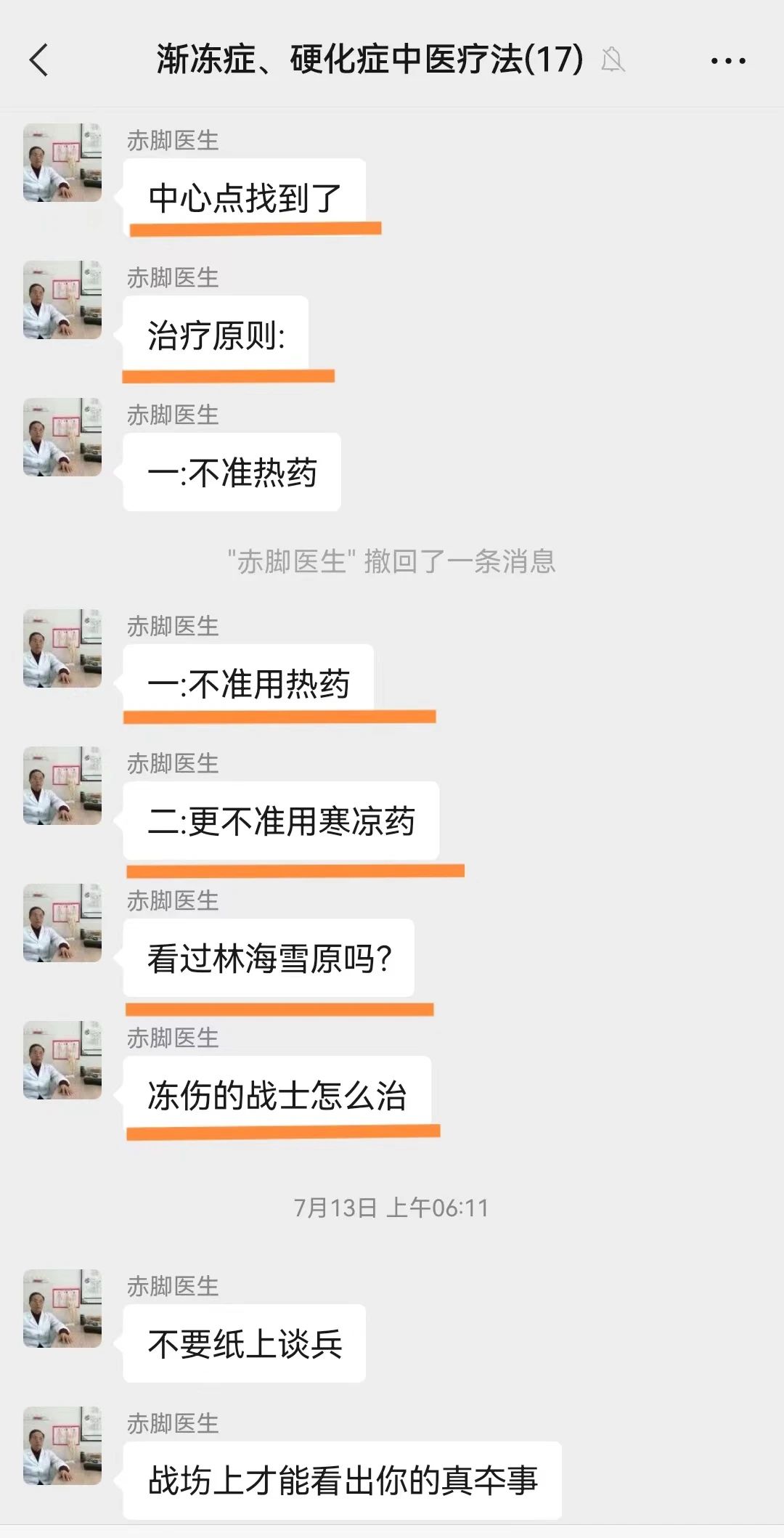Tap 赤脚医生 avatar beside 看过林海雪原吗?
The height and width of the screenshot is (1538, 784).
click(62, 923)
